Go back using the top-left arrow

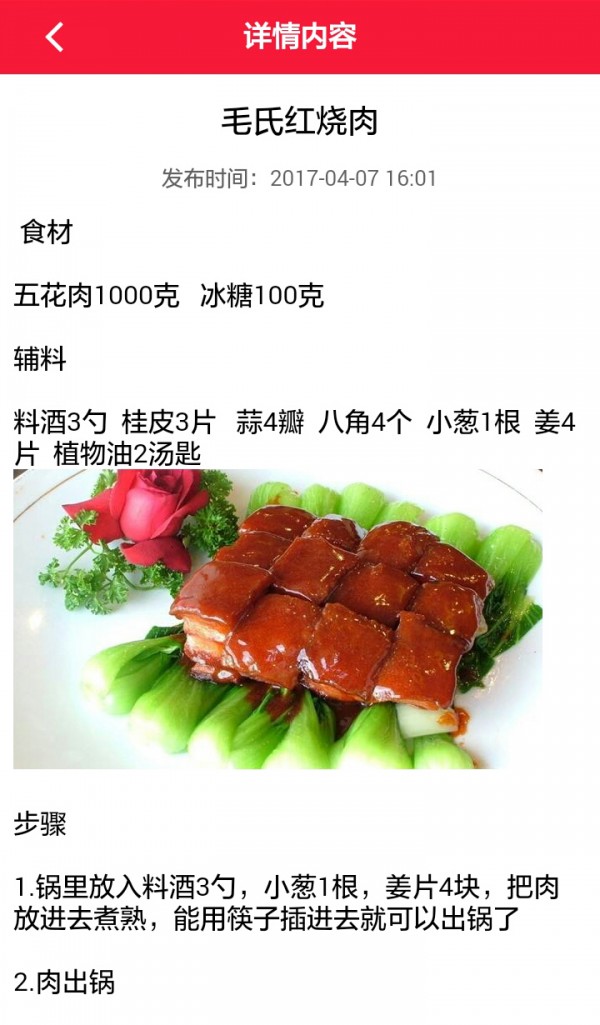pyautogui.click(x=54, y=37)
